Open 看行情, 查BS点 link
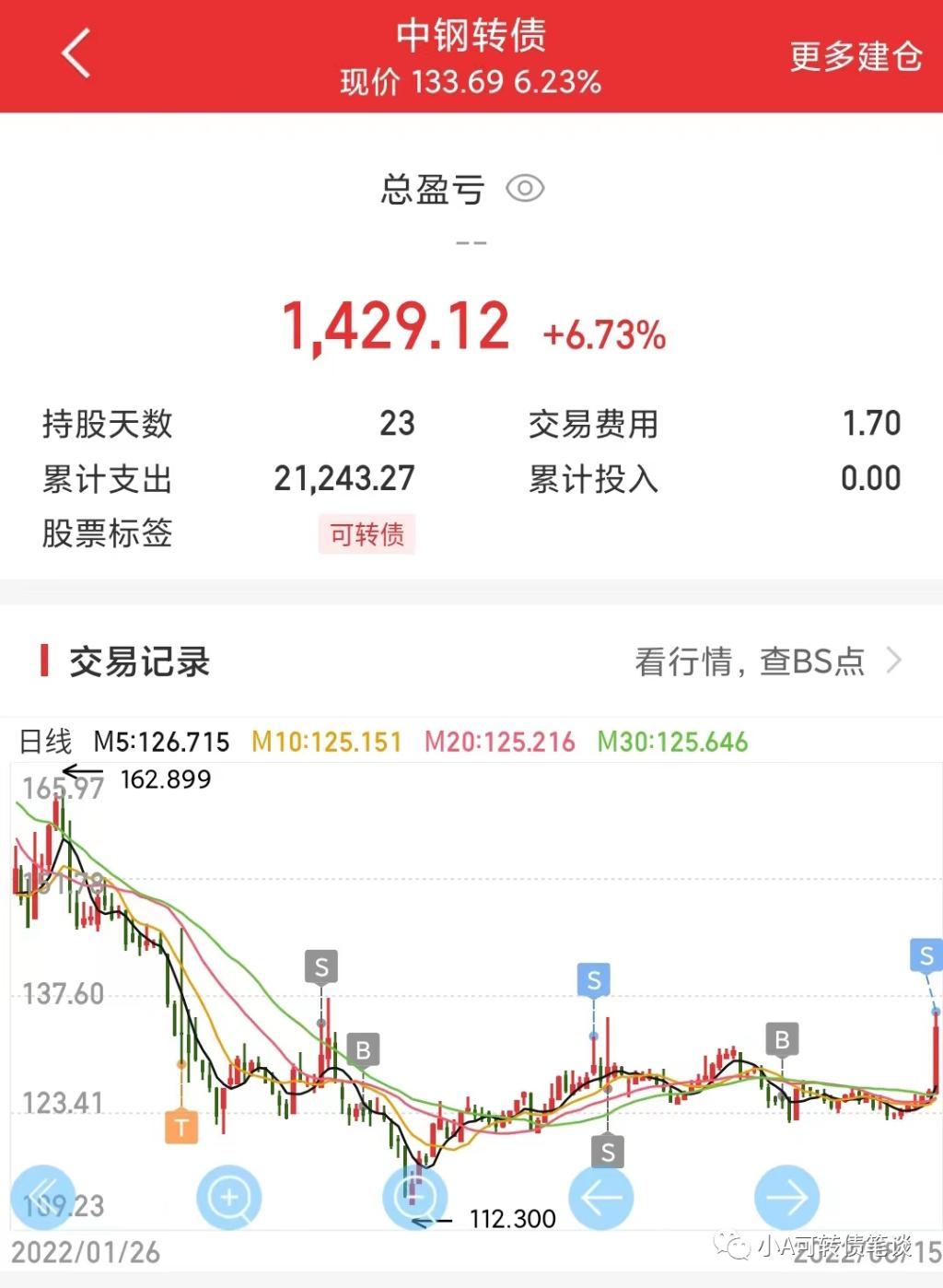Image resolution: width=943 pixels, height=1288 pixels. click(x=767, y=661)
